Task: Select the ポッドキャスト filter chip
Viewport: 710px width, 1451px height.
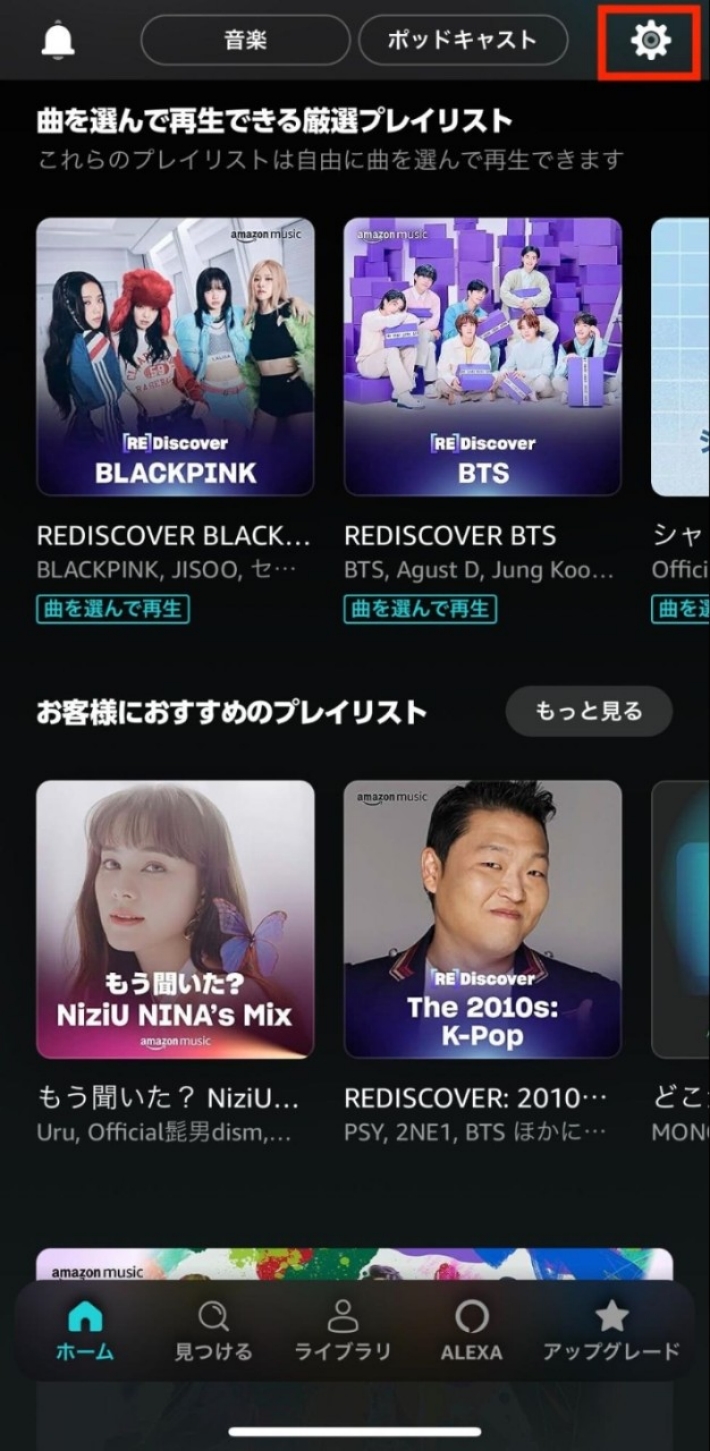Action: coord(463,41)
